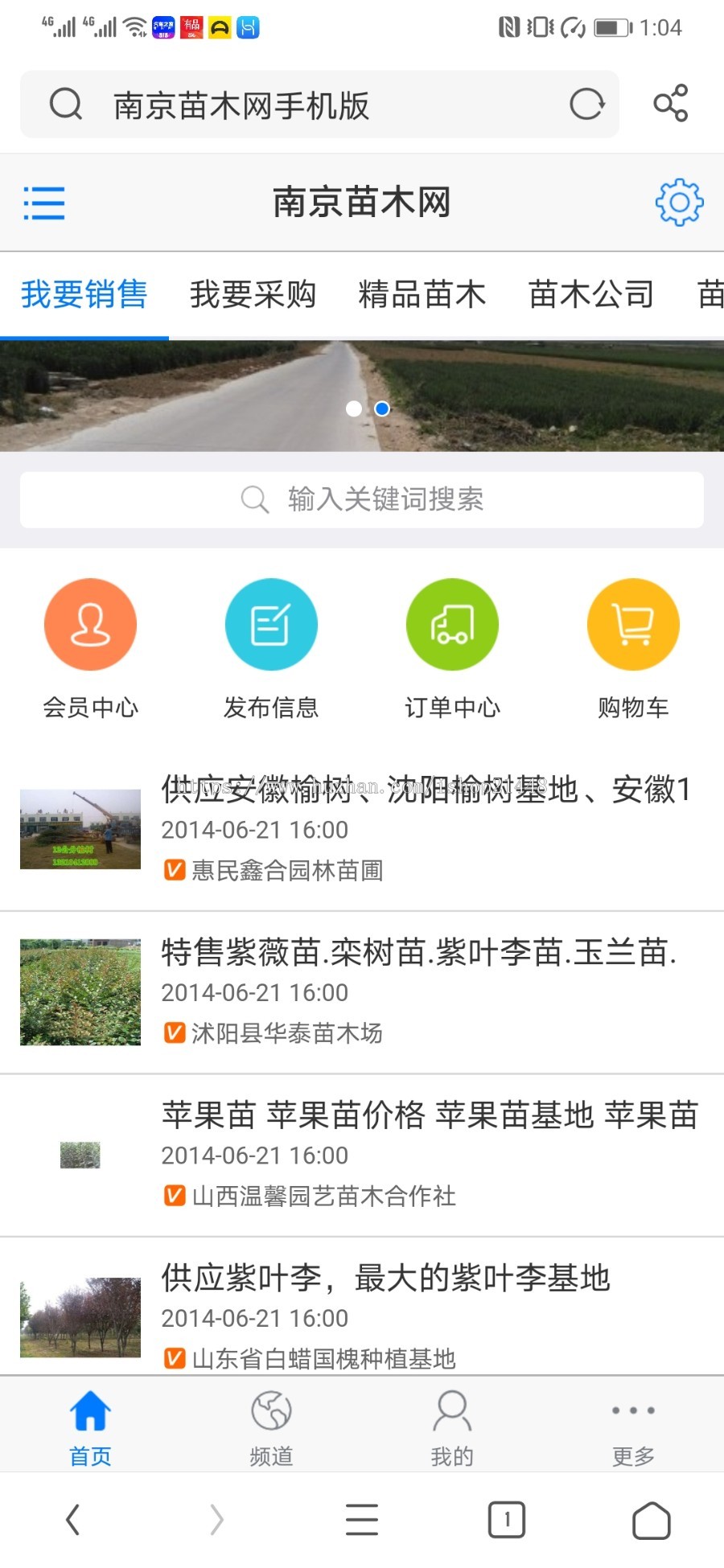Switch to the 频道 bottom tab
Image resolution: width=724 pixels, height=1568 pixels.
click(x=271, y=1427)
